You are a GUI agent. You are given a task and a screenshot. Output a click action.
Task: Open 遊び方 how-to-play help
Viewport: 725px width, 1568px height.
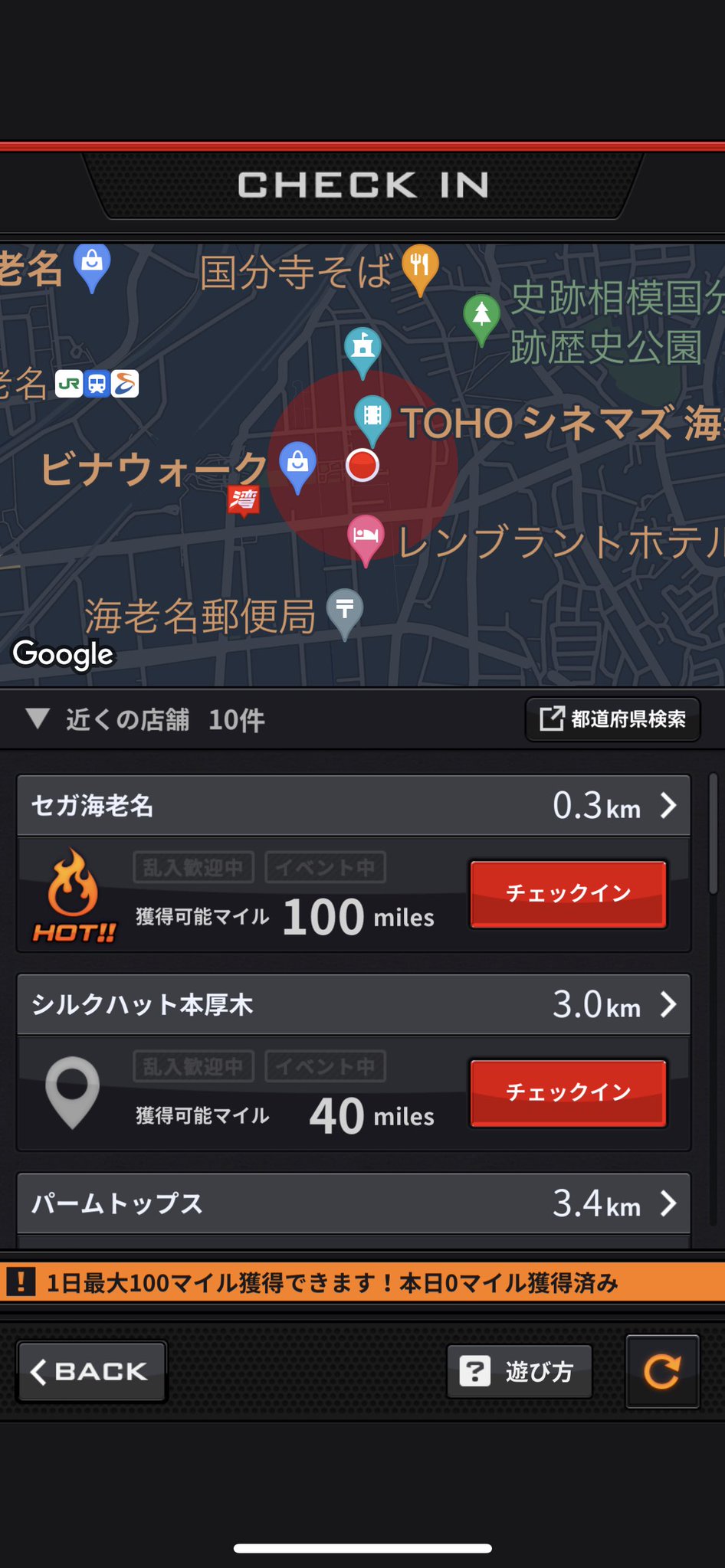520,1371
